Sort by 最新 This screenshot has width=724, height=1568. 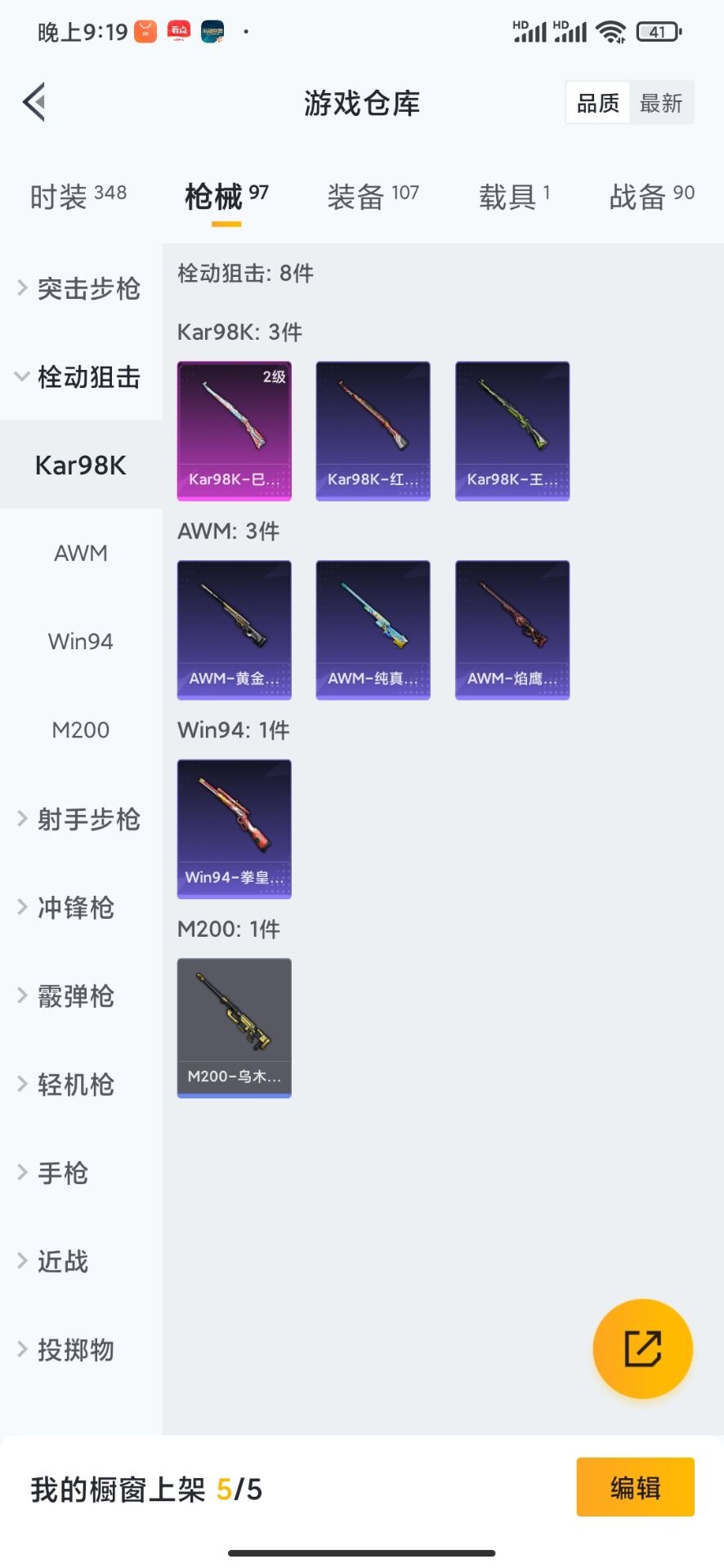[x=660, y=103]
